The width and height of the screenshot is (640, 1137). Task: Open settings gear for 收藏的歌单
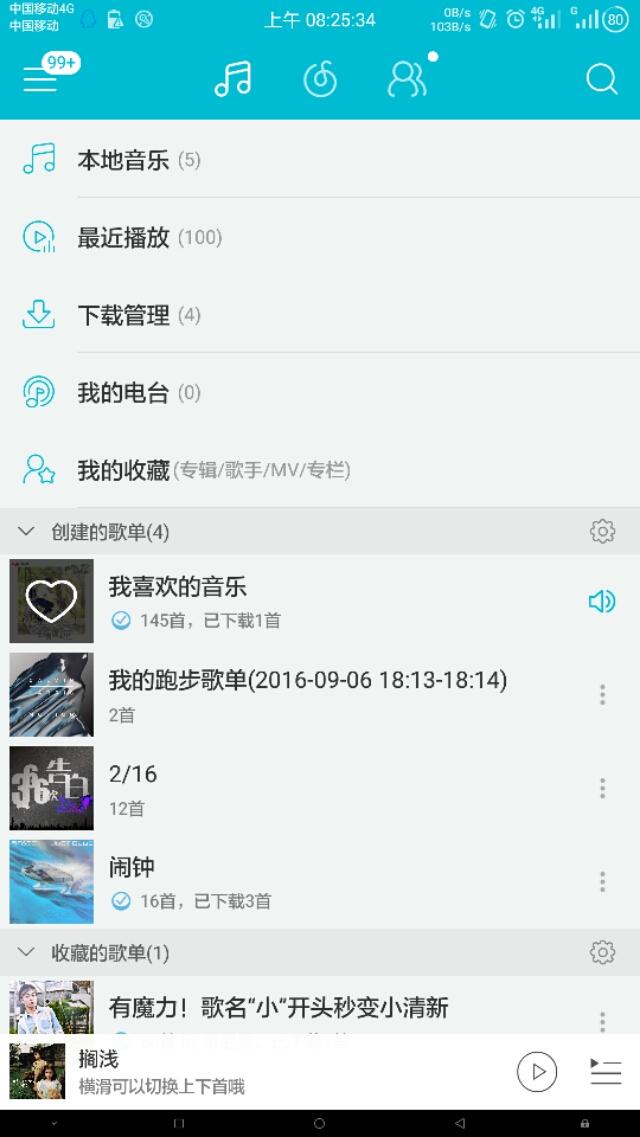pyautogui.click(x=602, y=953)
